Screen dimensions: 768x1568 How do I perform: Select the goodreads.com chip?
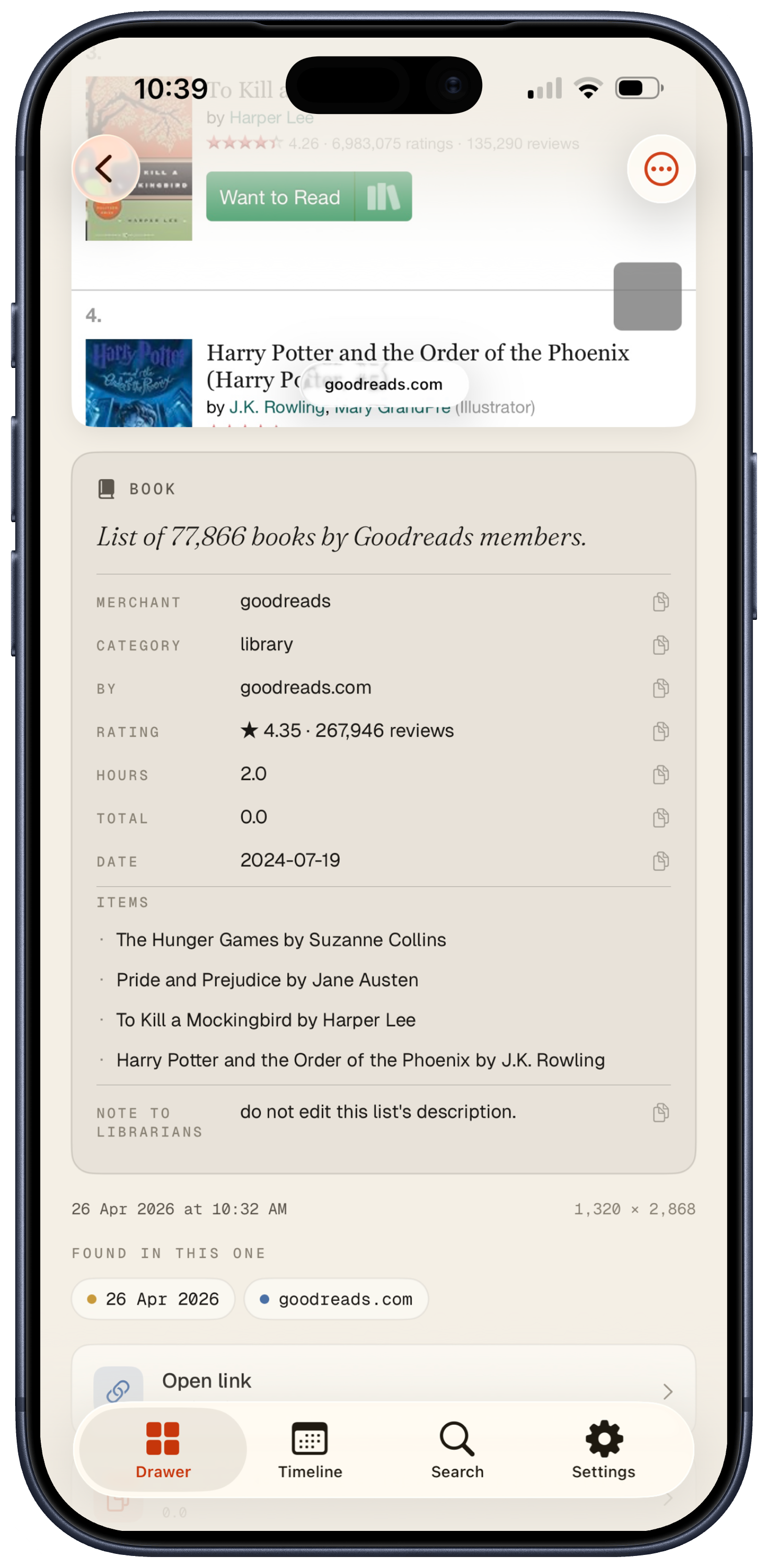click(336, 1298)
